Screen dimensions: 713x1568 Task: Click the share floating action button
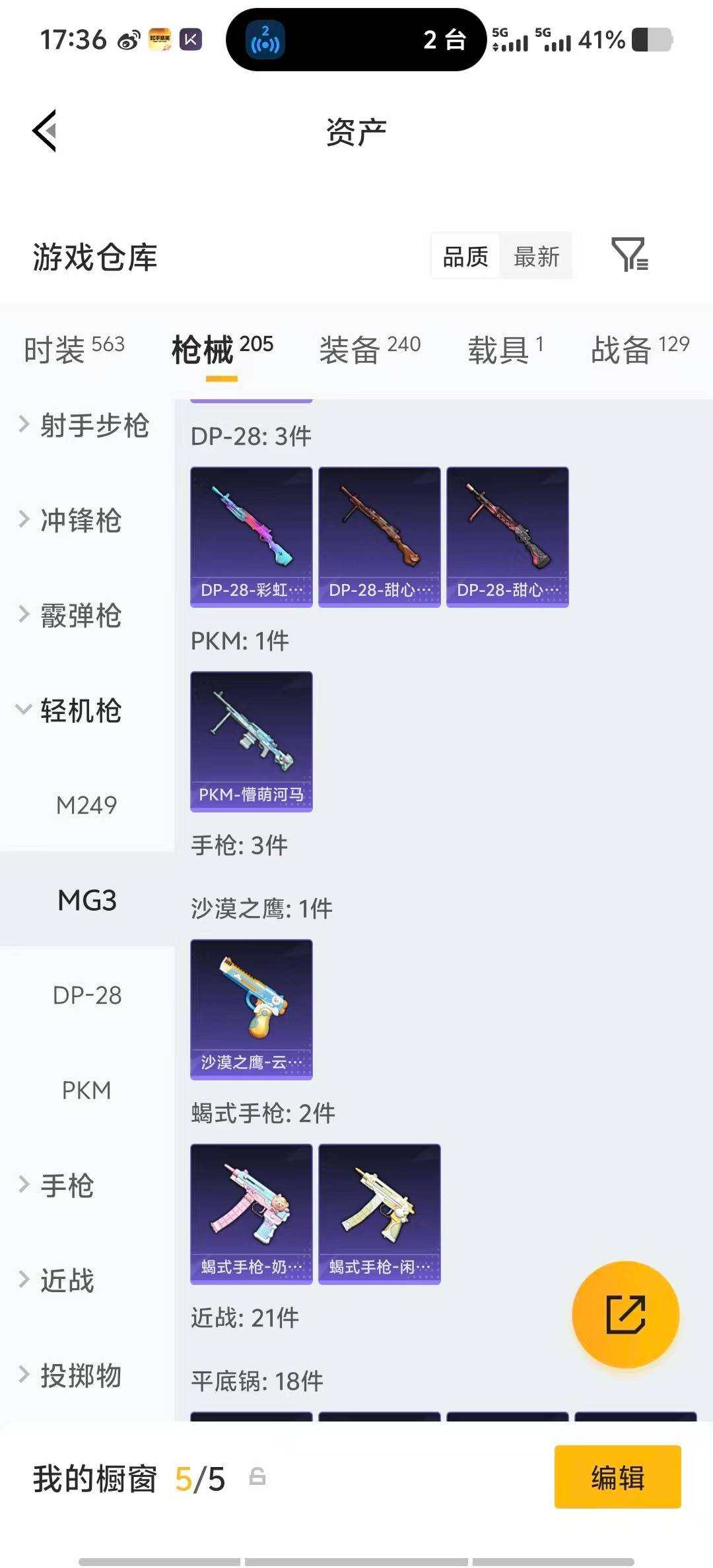626,1315
